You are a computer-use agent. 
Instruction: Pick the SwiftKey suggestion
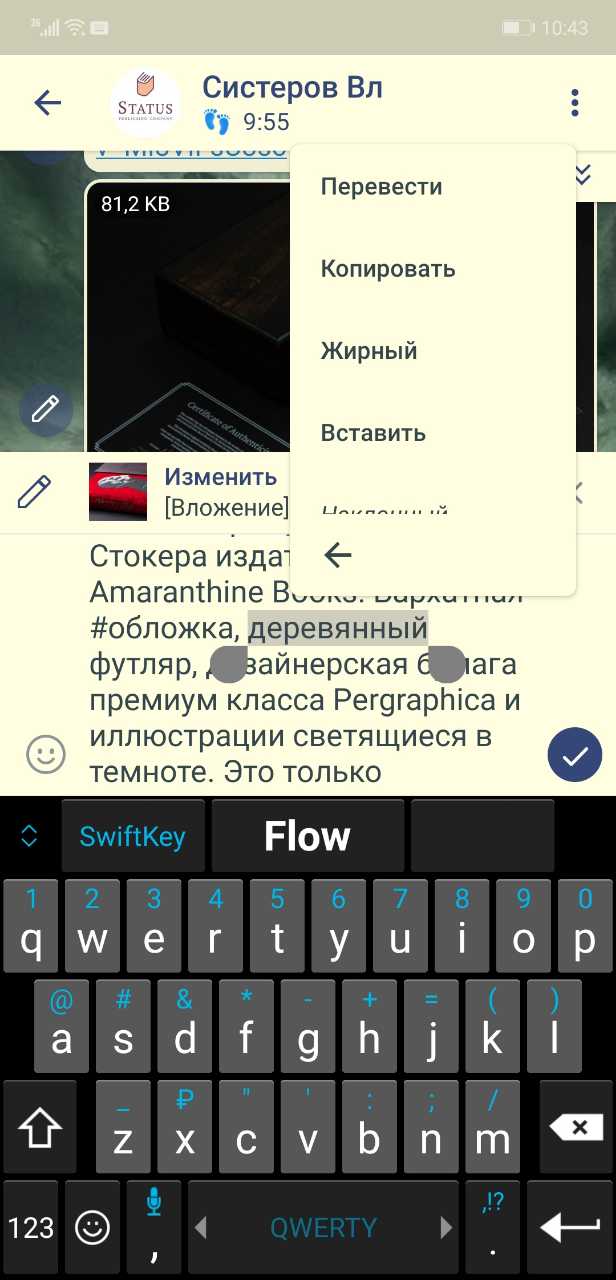(133, 836)
